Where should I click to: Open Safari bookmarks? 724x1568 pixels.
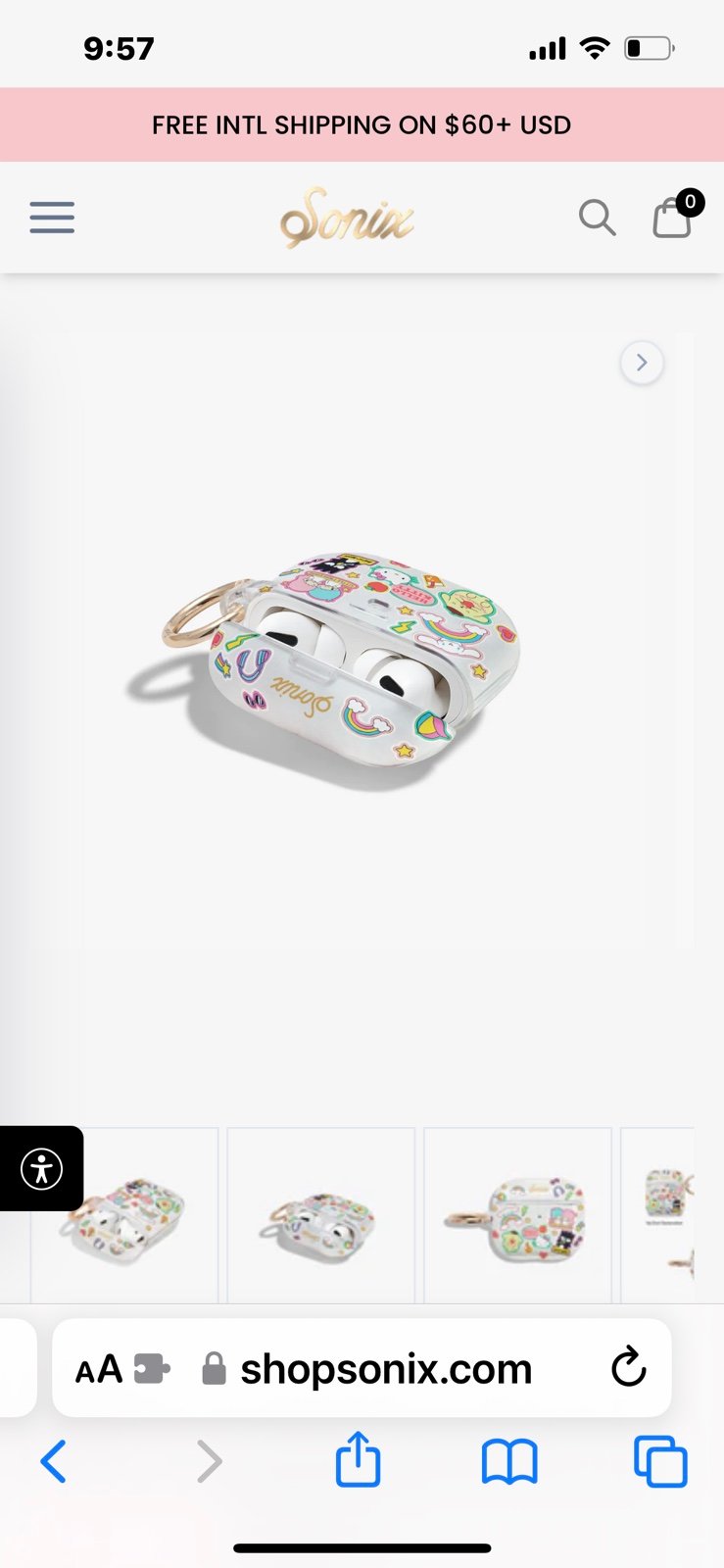(509, 1461)
